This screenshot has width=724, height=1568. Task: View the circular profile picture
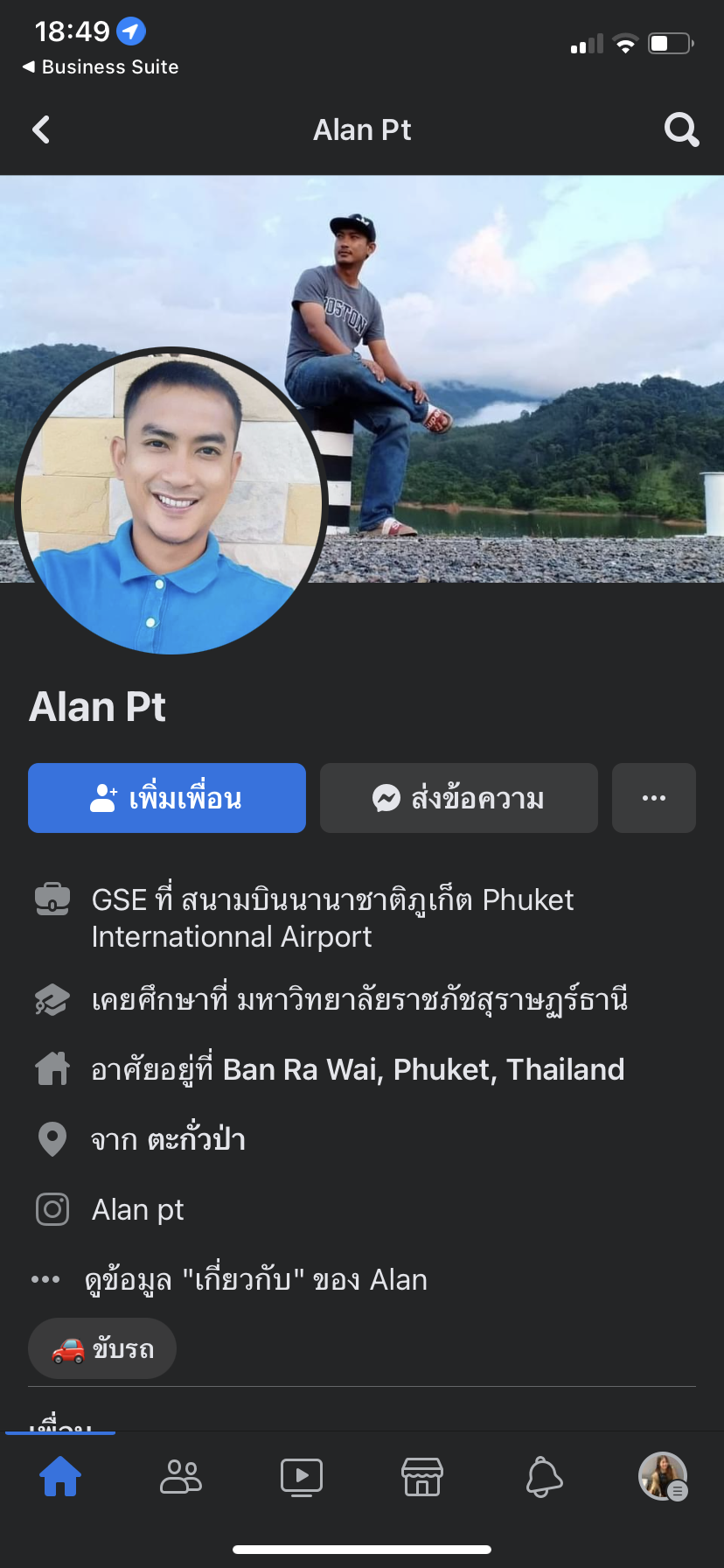point(171,501)
